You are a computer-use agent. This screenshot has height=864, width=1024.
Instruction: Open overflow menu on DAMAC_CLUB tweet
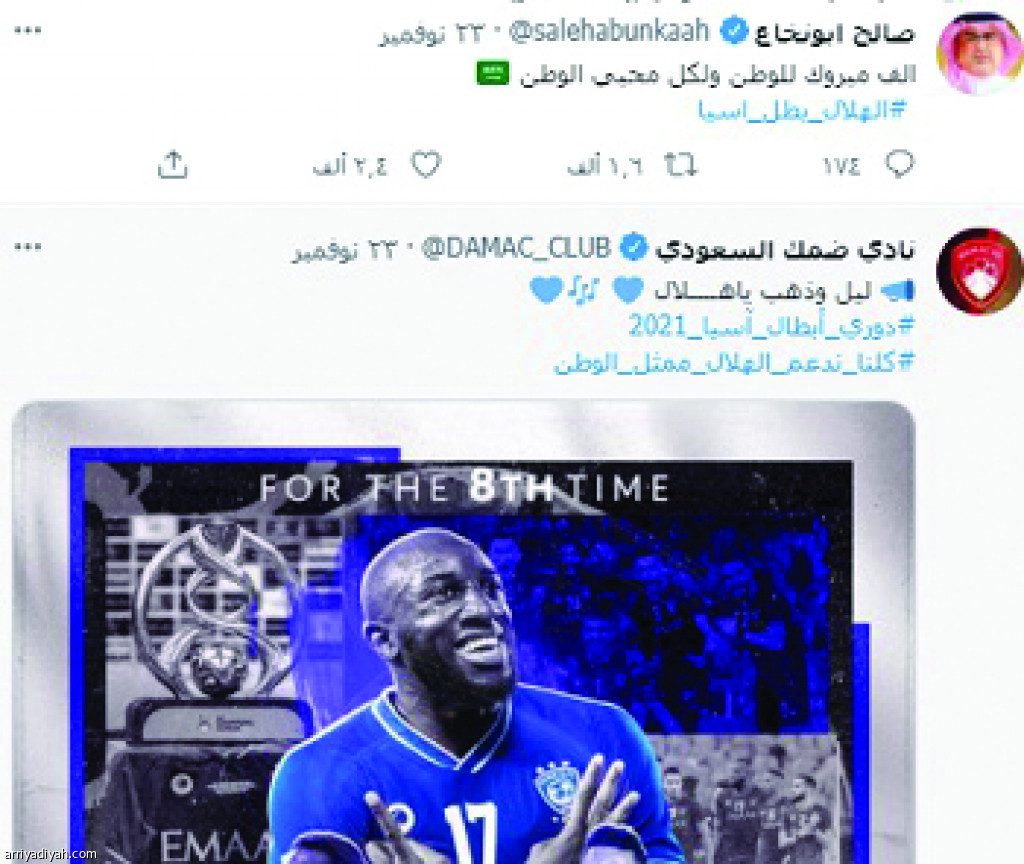click(x=29, y=247)
